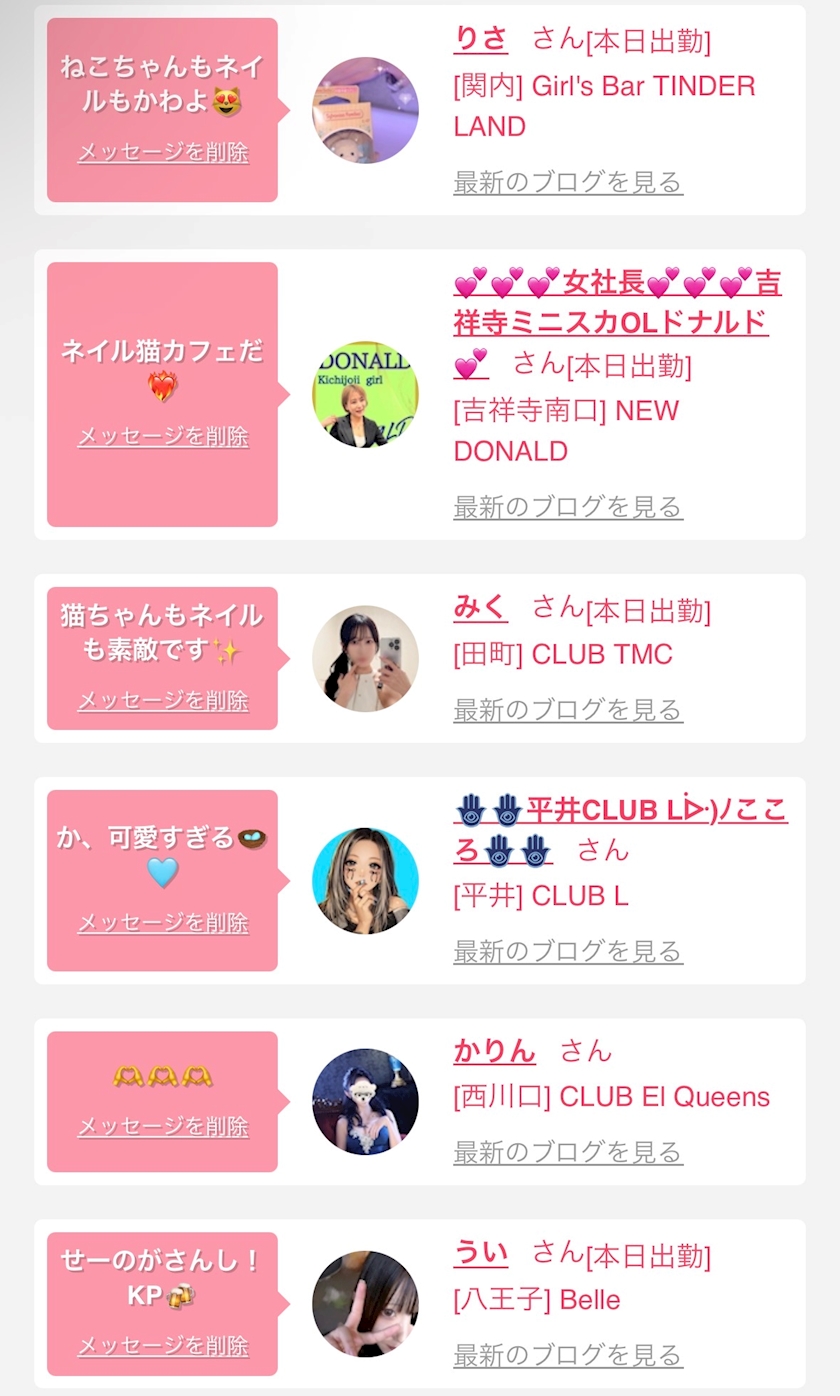Tap みく's round profile photo
This screenshot has height=1396, width=840.
365,659
